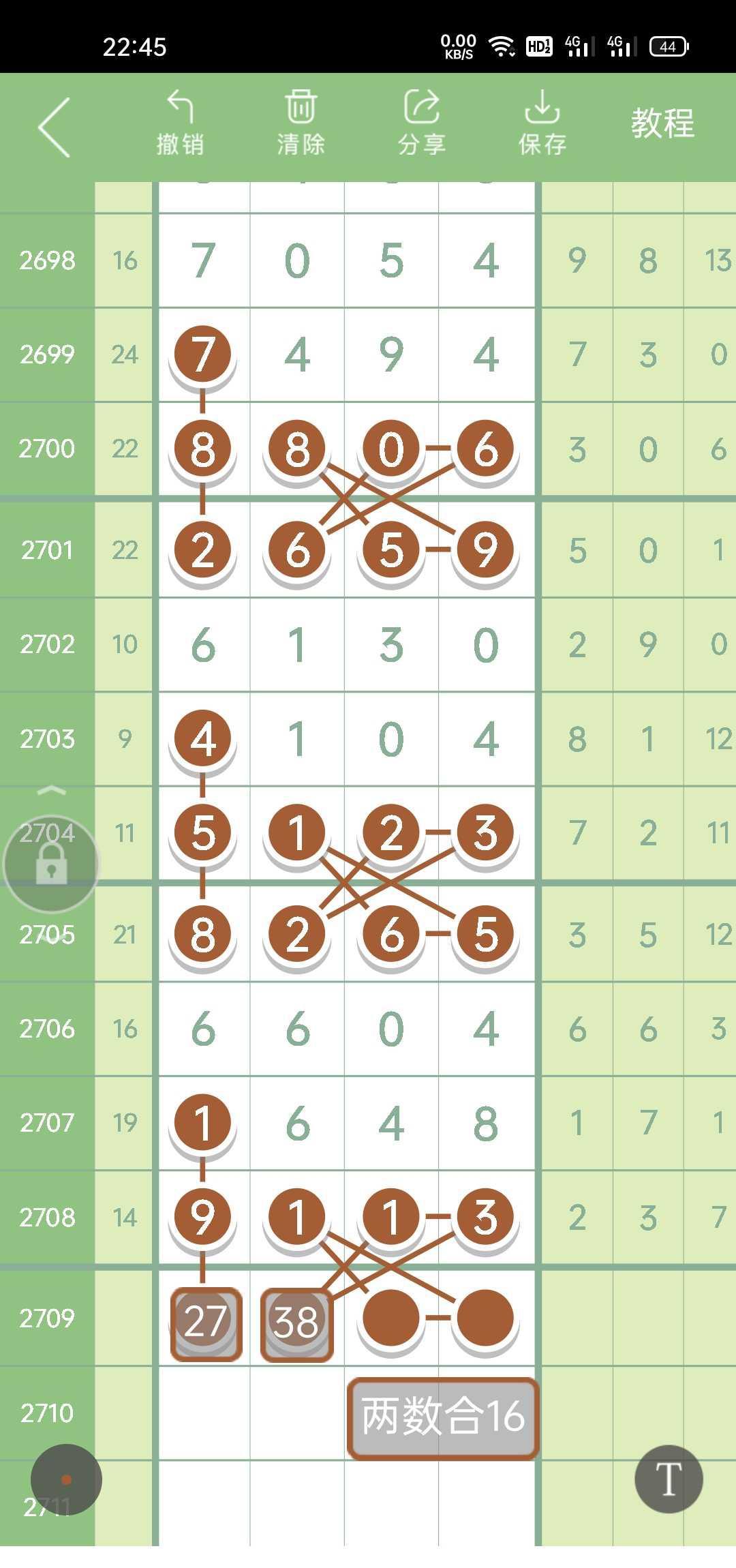This screenshot has width=736, height=1568.
Task: Tap the 两数合16 label box
Action: tap(443, 1418)
